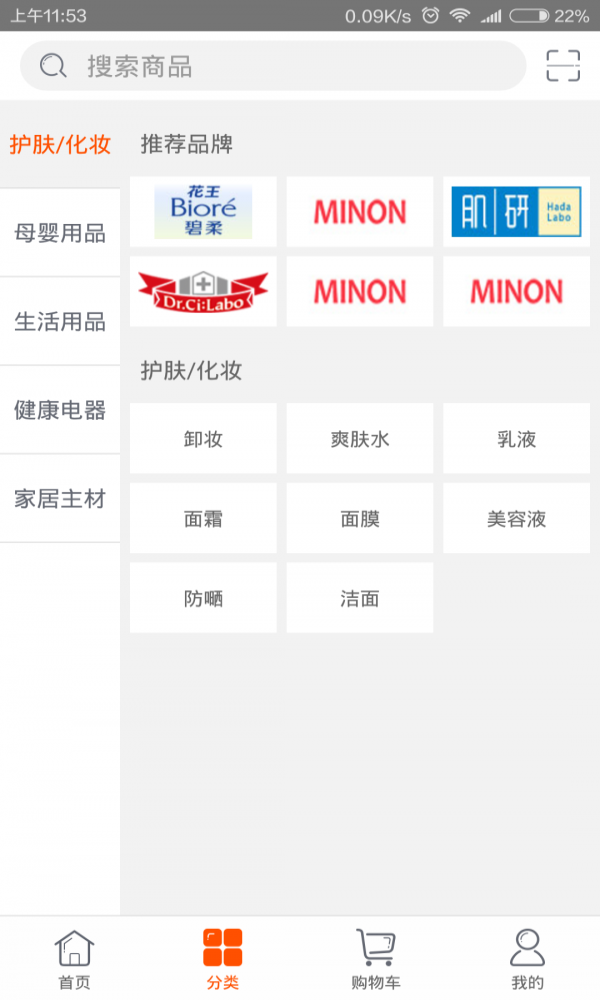This screenshot has width=600, height=1000.
Task: Switch to the 我的 tab
Action: point(527,958)
